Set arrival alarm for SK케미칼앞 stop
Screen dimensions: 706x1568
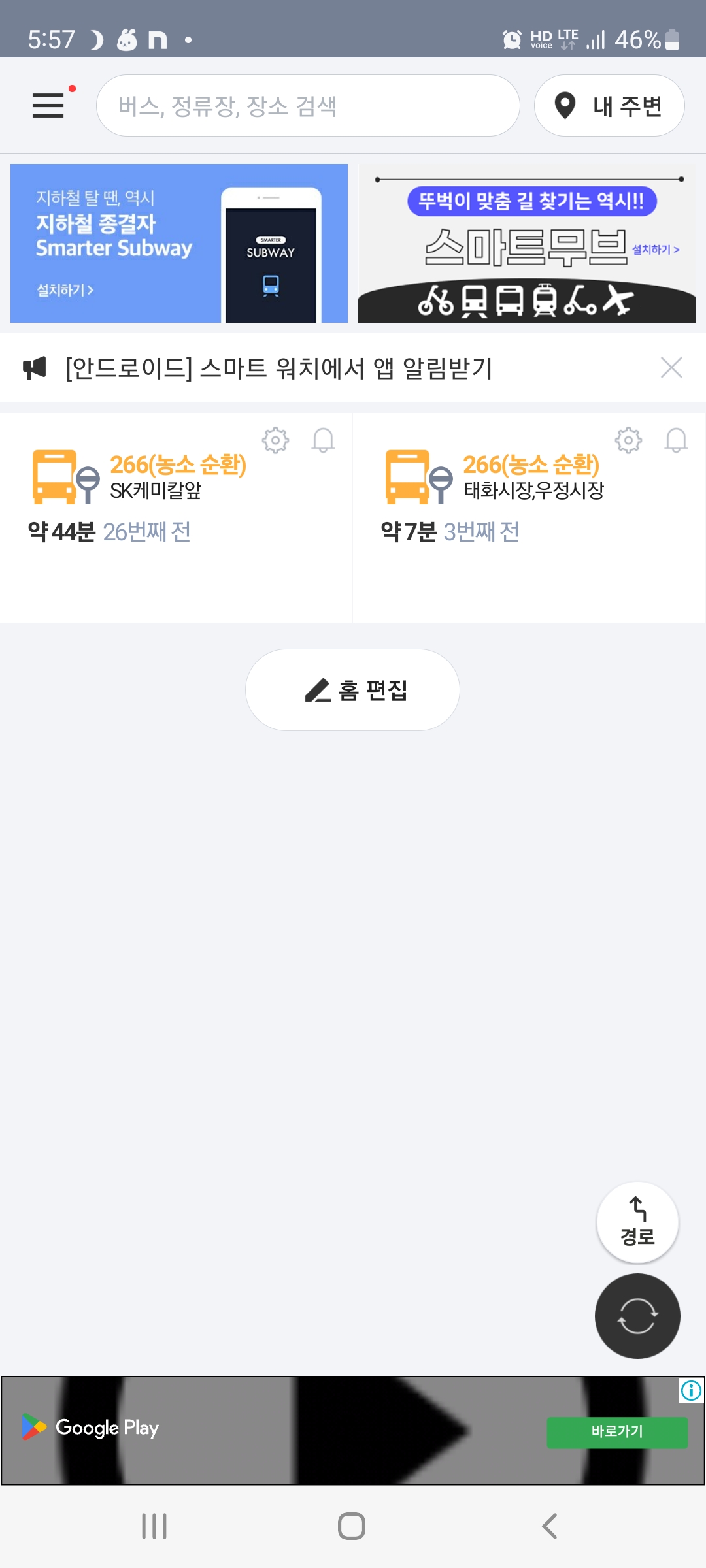pos(323,440)
